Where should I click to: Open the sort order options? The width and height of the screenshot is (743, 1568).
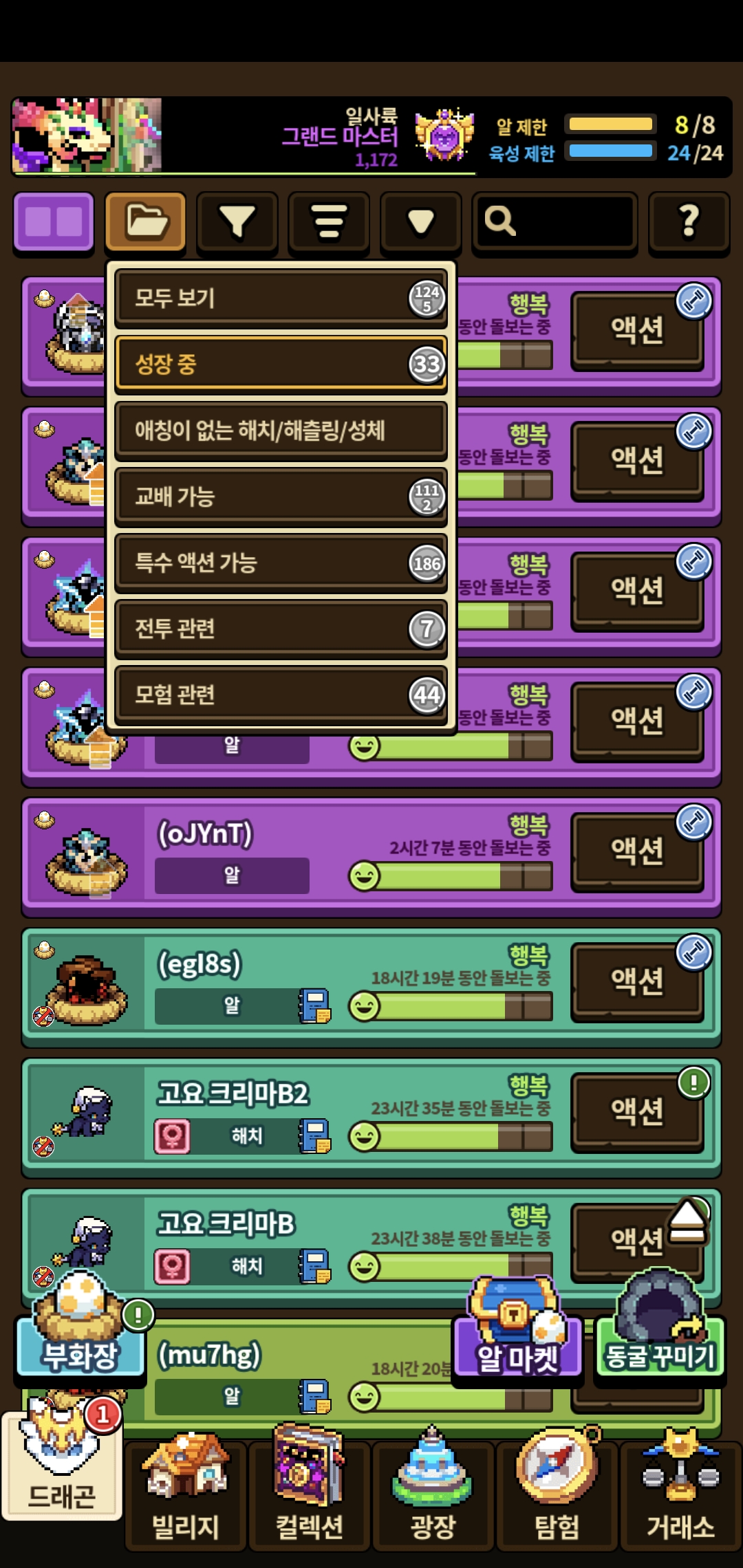pyautogui.click(x=329, y=222)
